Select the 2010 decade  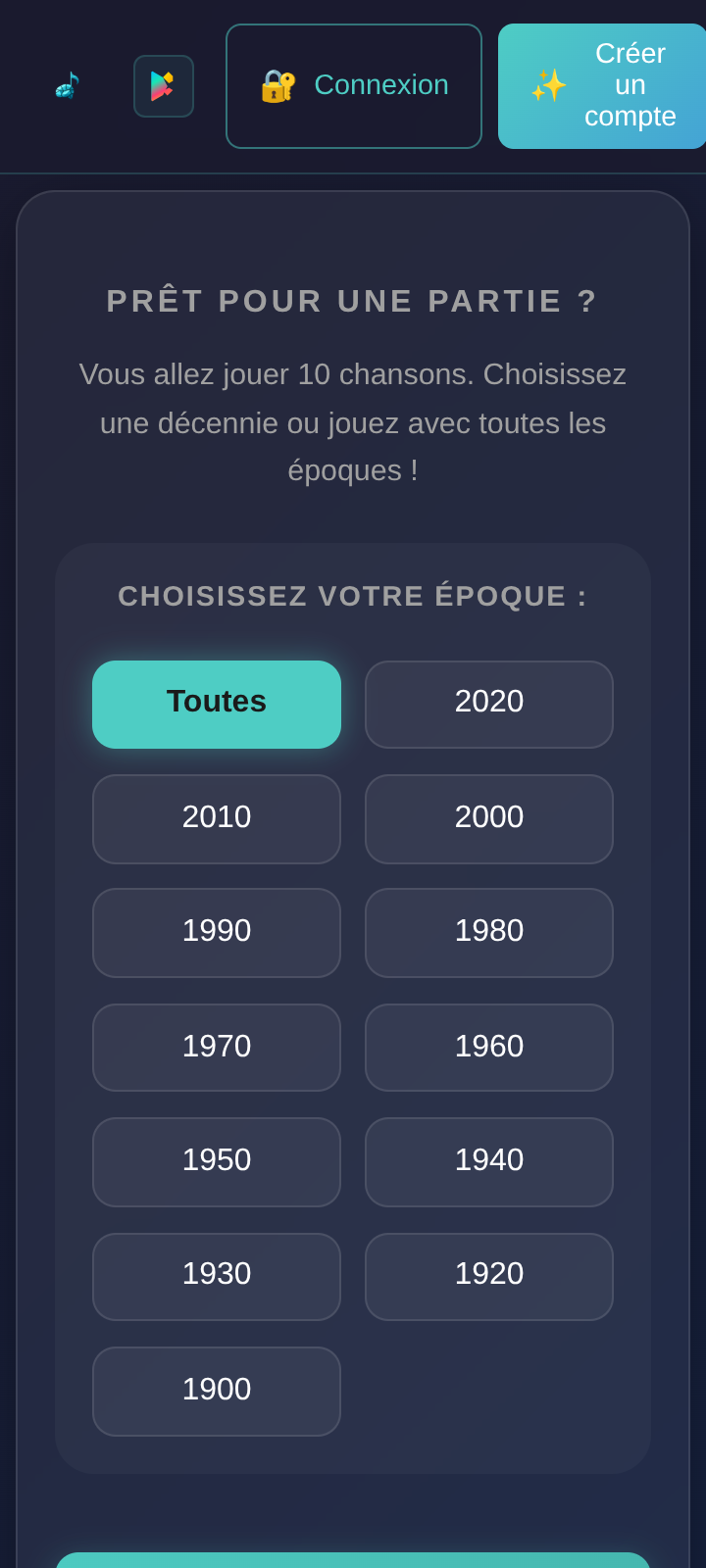point(216,818)
